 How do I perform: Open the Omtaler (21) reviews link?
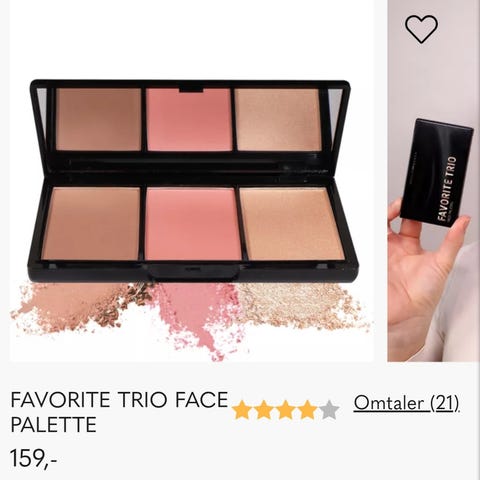[x=406, y=403]
